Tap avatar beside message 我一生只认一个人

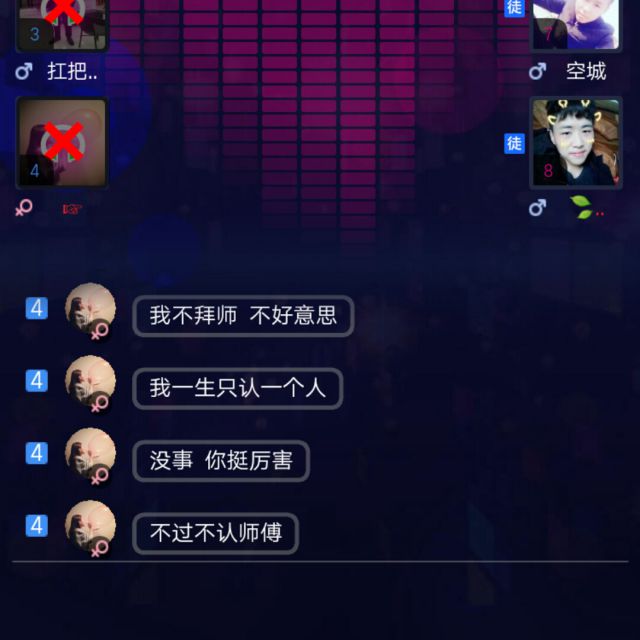tap(90, 381)
